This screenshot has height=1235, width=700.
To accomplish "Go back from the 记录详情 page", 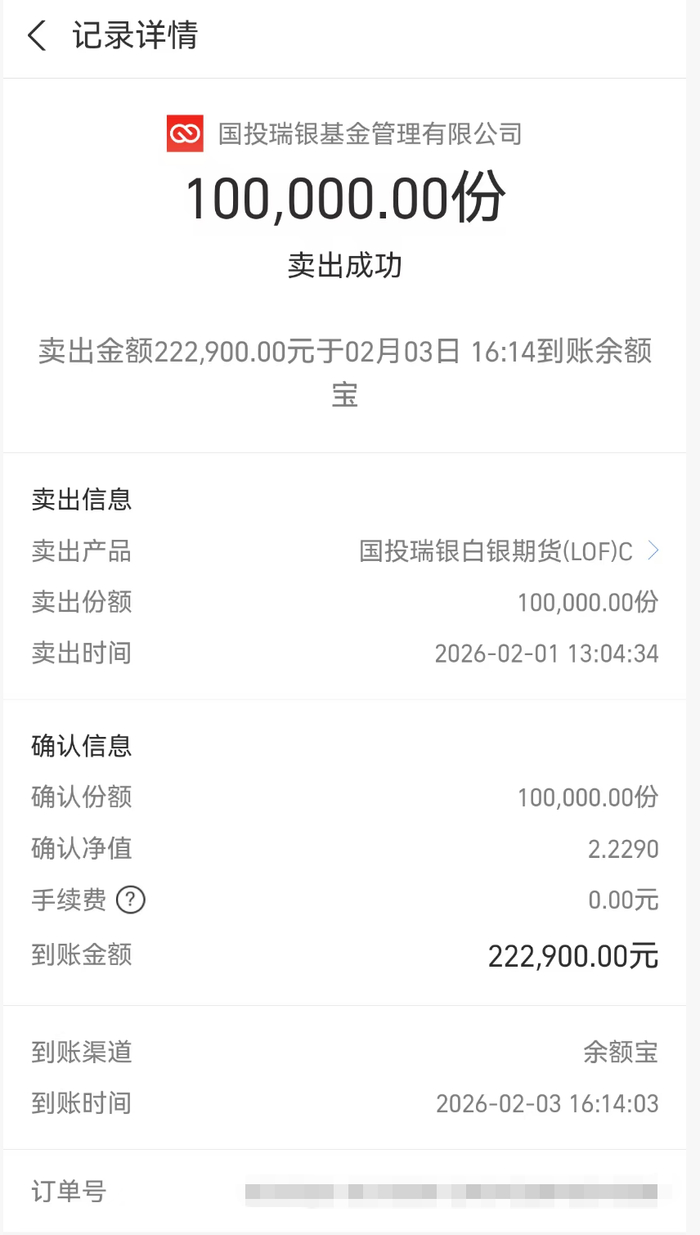I will coord(37,37).
